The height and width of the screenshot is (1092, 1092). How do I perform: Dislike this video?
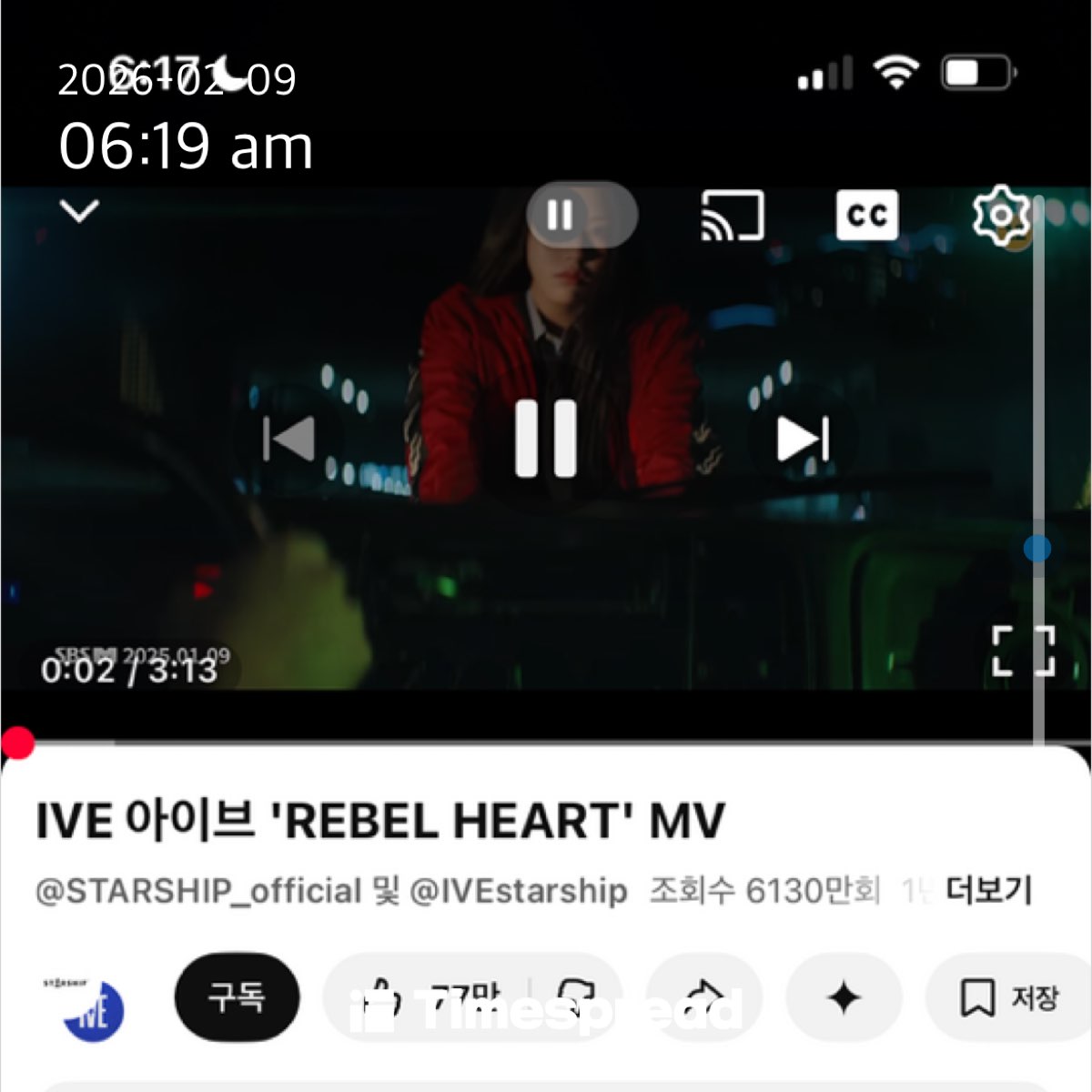point(577,997)
